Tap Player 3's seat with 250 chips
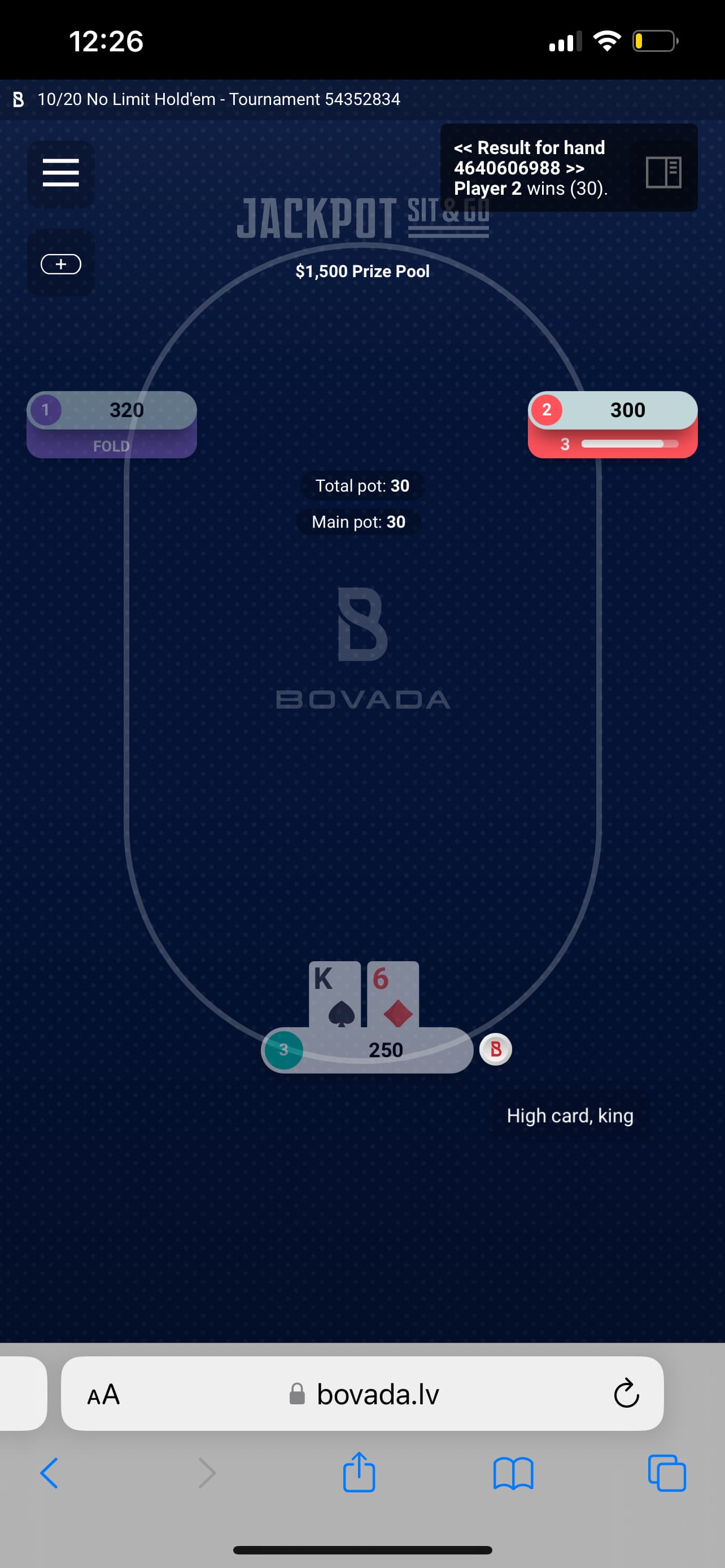This screenshot has width=725, height=1568. coord(367,1049)
